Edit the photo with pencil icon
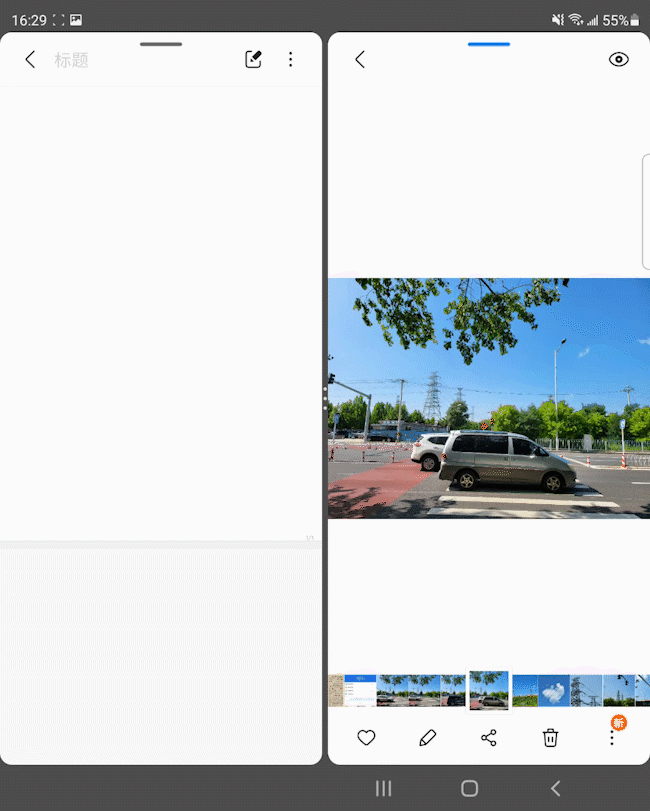The height and width of the screenshot is (811, 650). pos(428,738)
